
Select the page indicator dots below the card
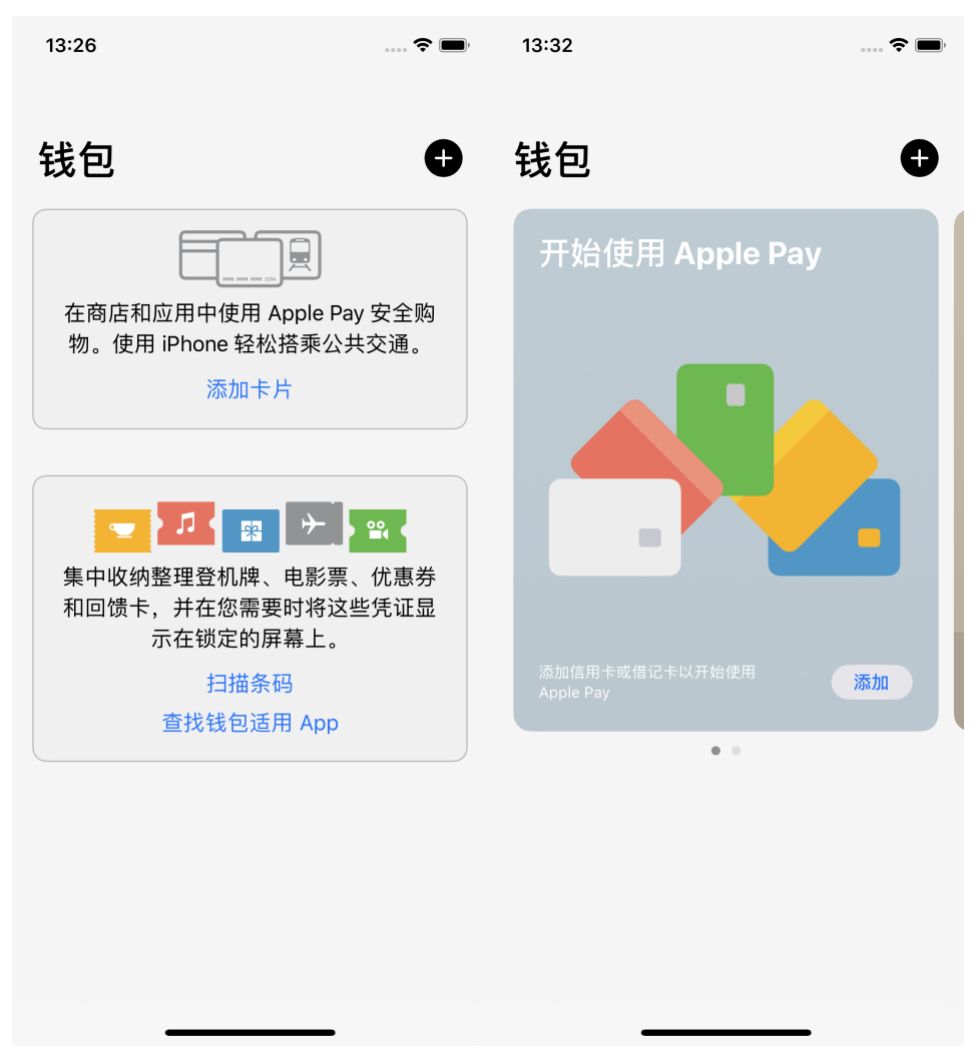click(x=726, y=751)
